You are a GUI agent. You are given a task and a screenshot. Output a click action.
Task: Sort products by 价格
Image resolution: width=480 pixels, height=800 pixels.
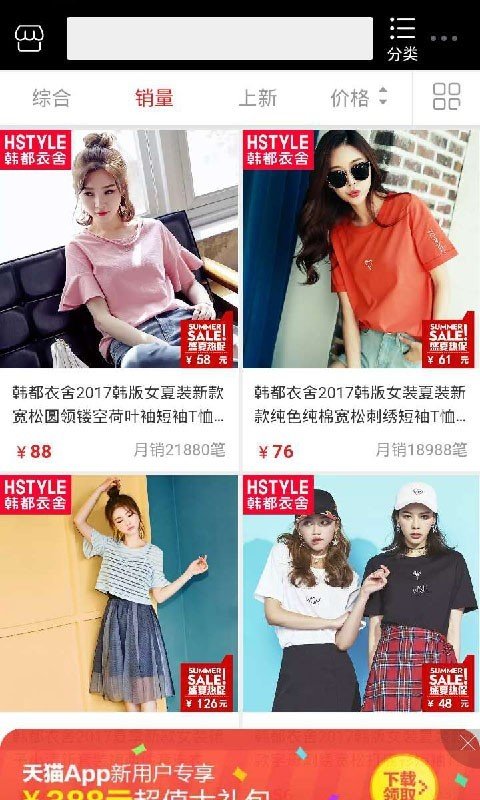tap(359, 97)
